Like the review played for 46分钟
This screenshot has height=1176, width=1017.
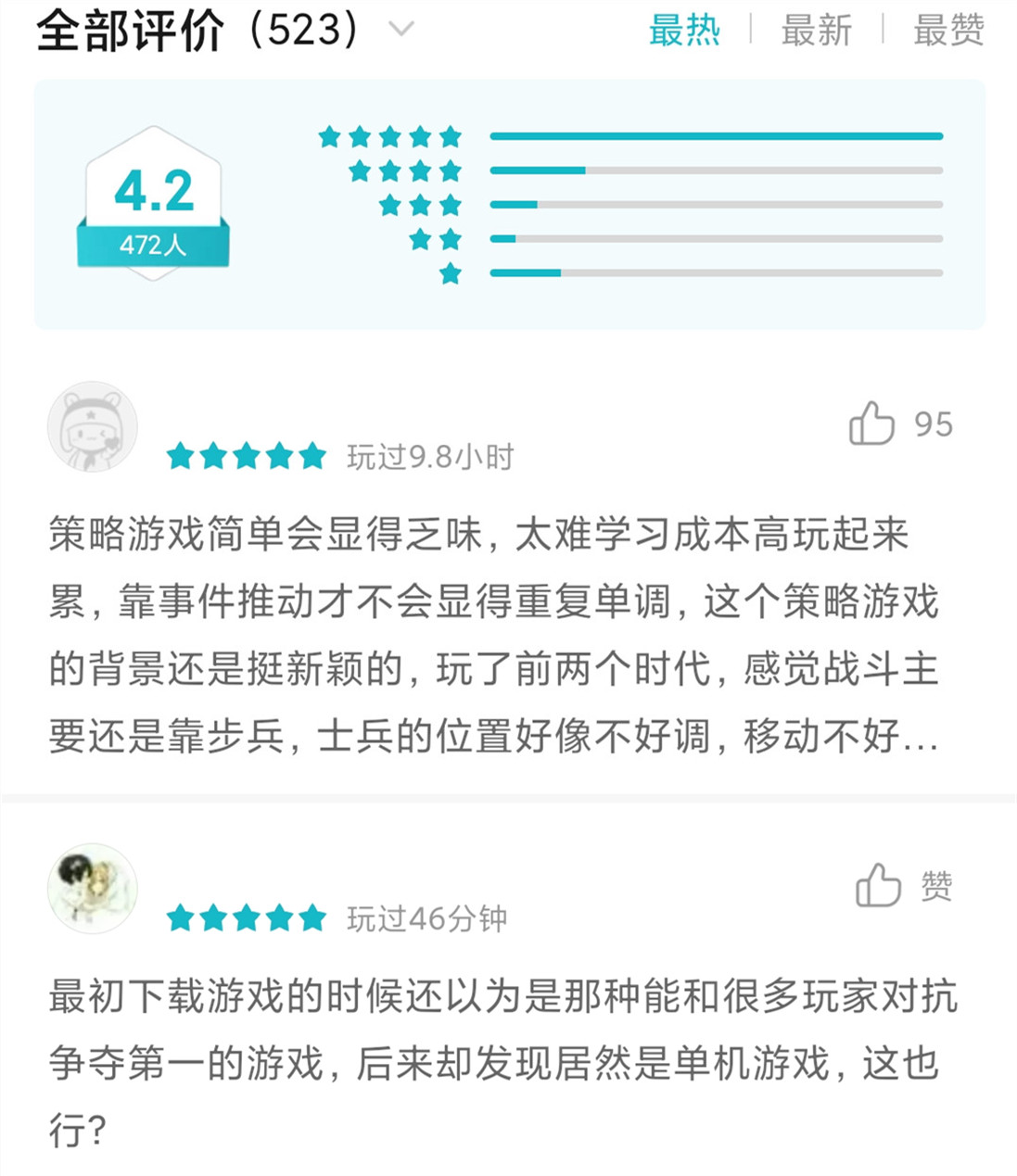pos(878,885)
